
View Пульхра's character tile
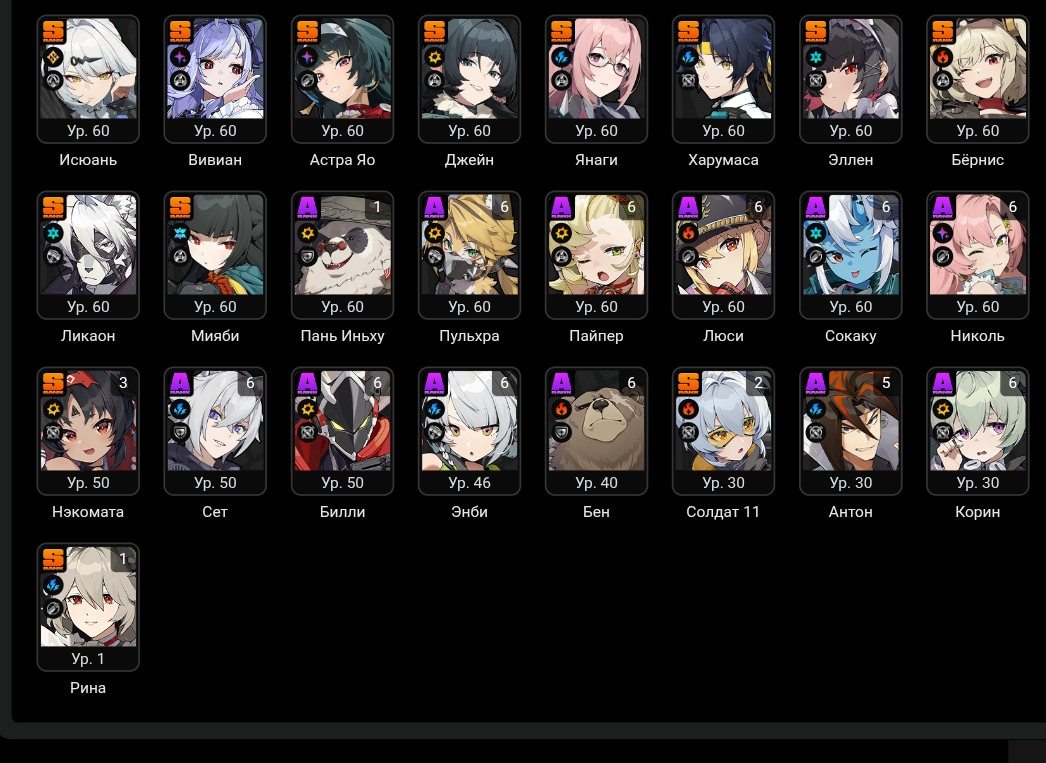click(x=470, y=255)
